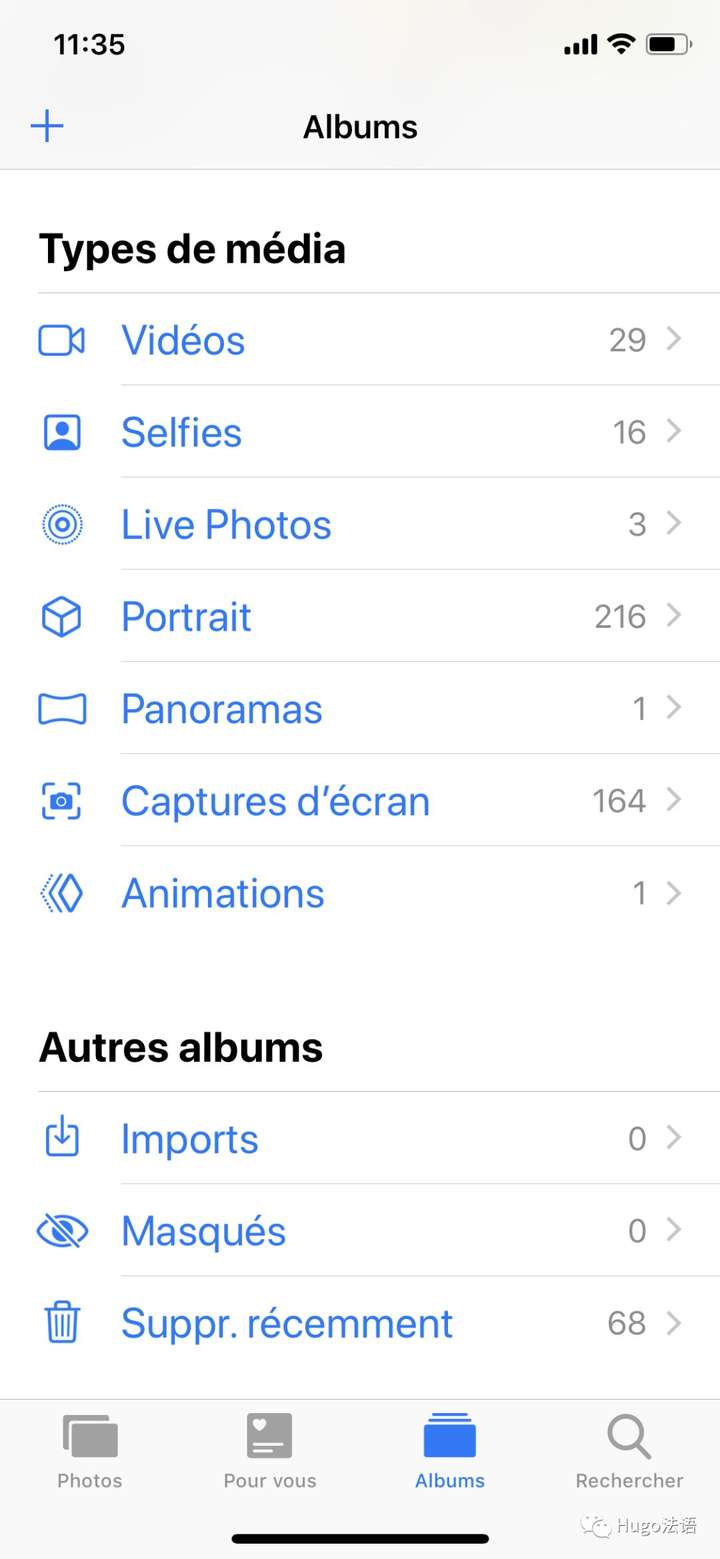Screen dimensions: 720x1559
Task: Open Suppr. récemment album
Action: [360, 1322]
